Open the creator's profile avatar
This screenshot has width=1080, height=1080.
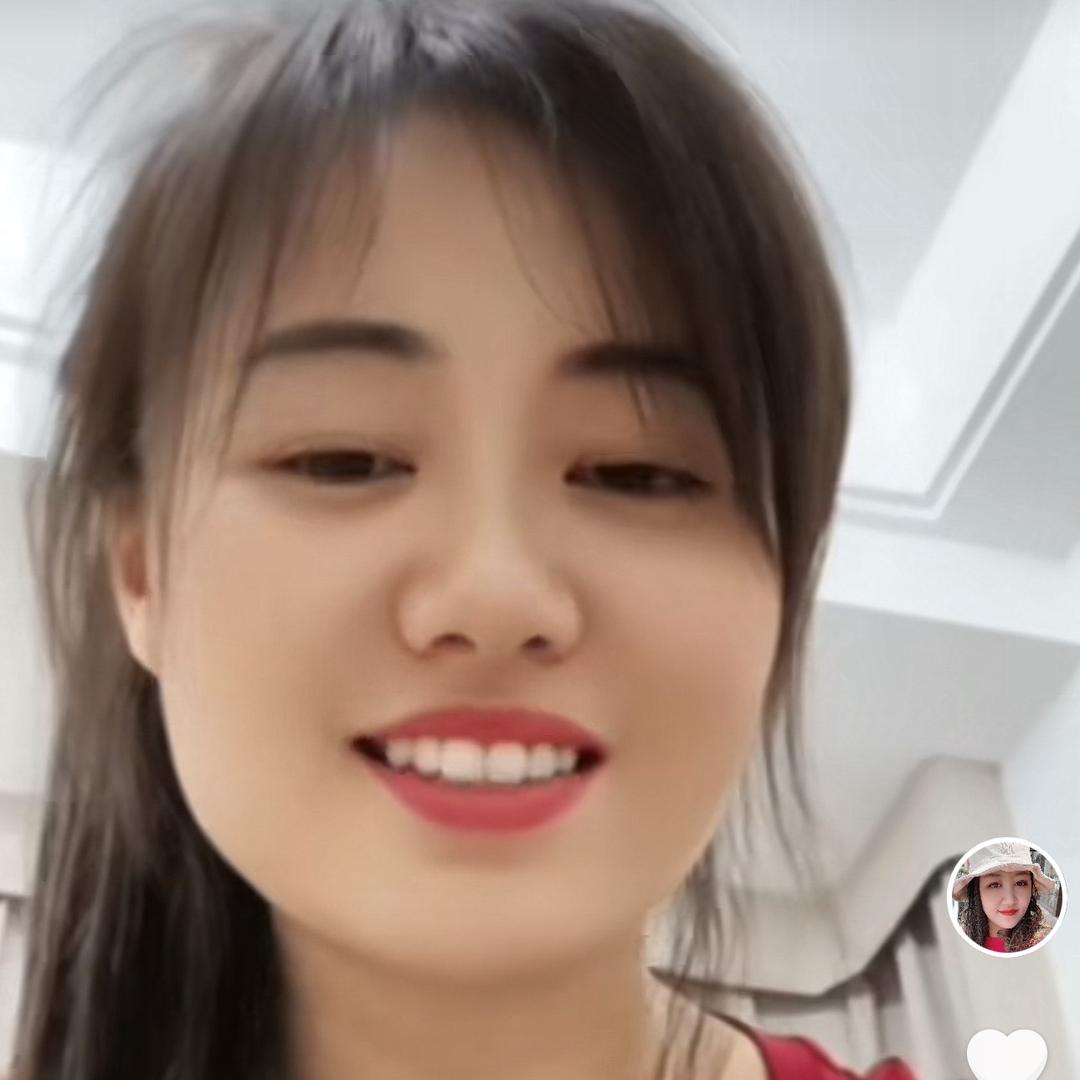coord(1006,896)
